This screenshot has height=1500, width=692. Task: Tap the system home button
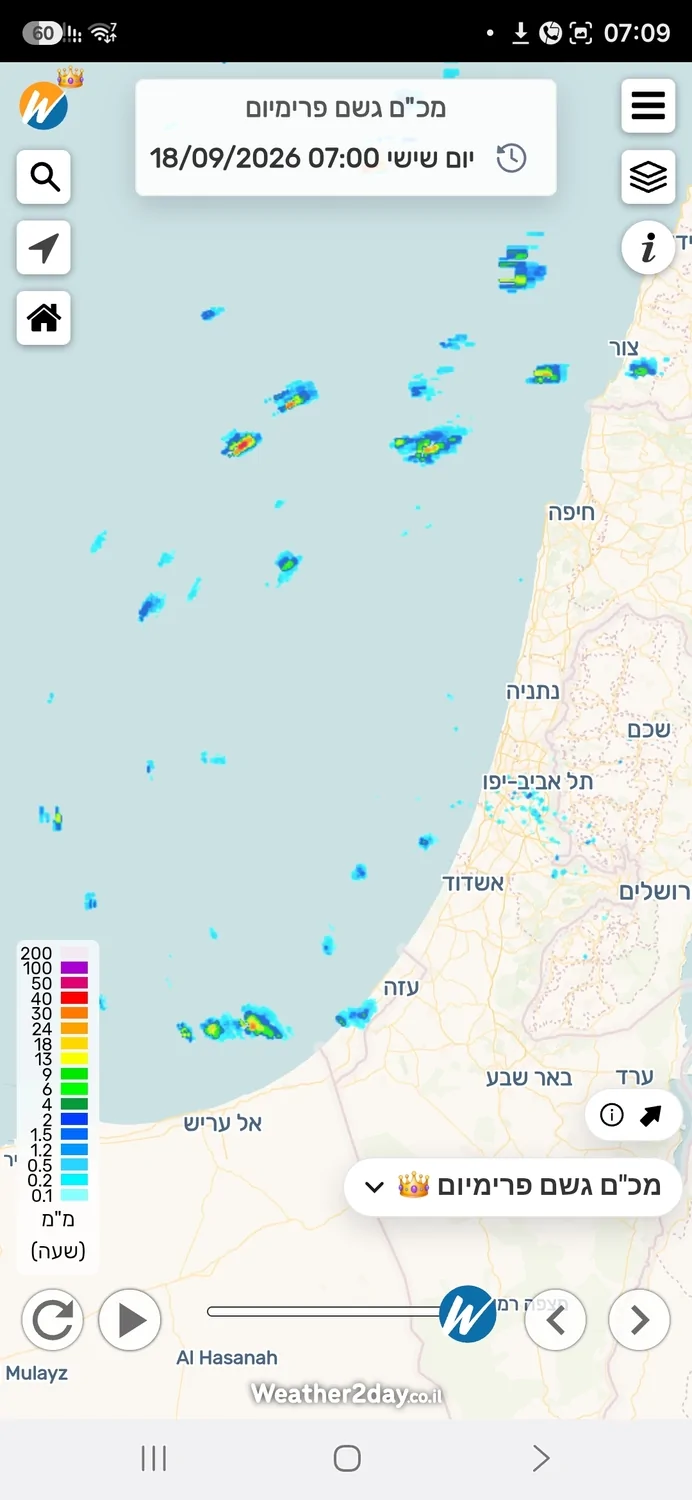pyautogui.click(x=347, y=1458)
